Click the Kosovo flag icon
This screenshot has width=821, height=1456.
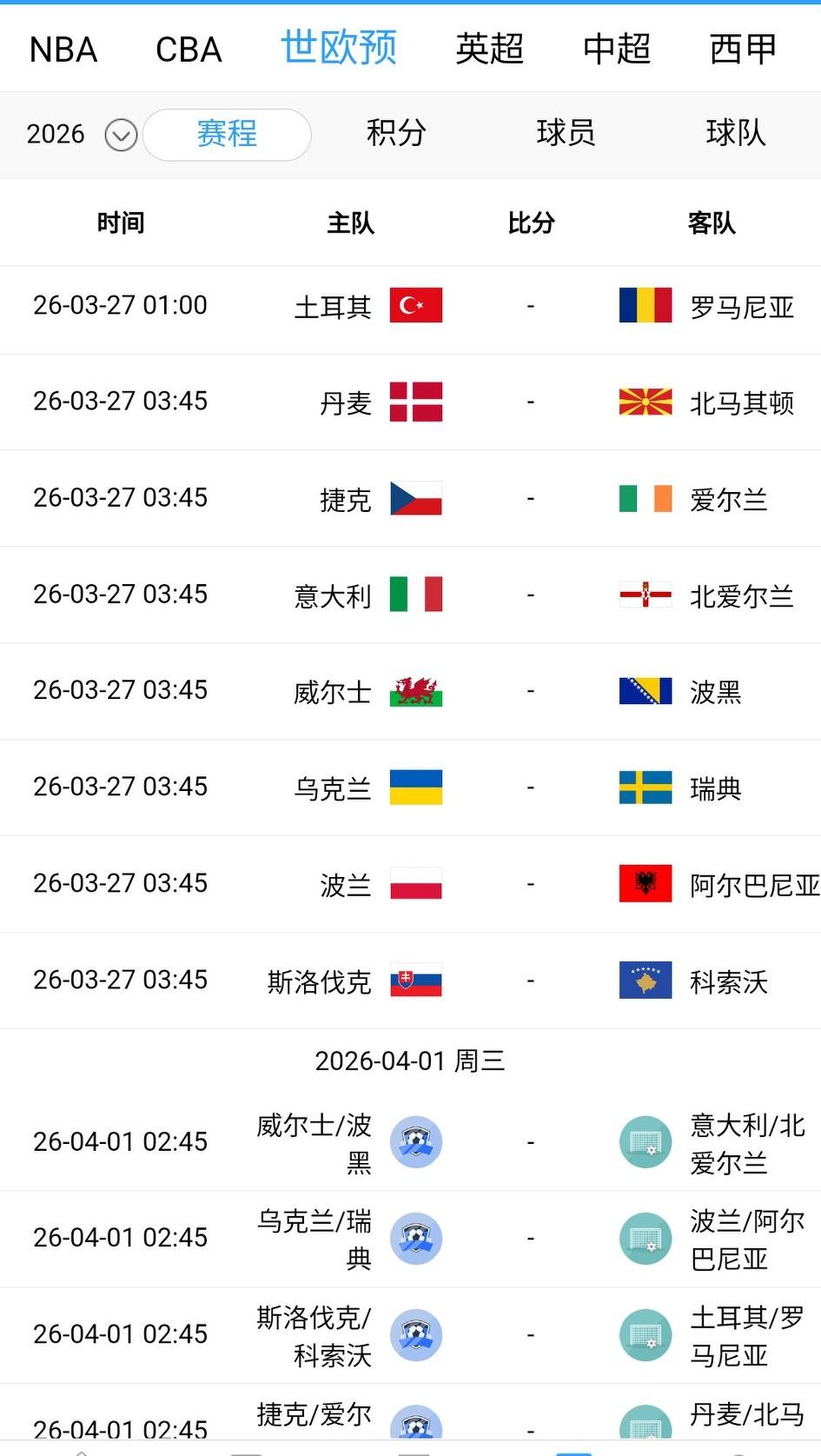click(644, 981)
